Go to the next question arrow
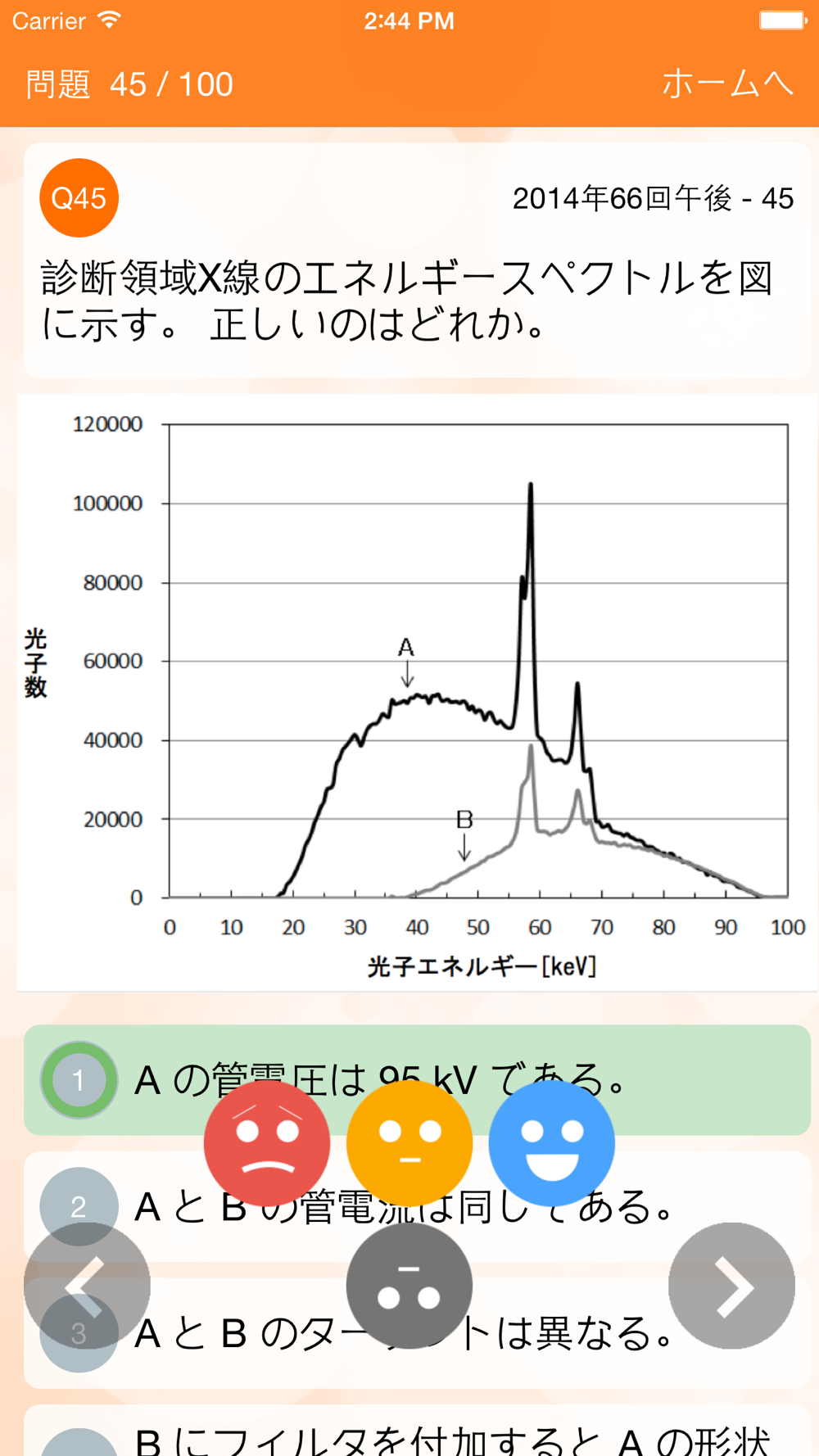This screenshot has height=1456, width=819. pyautogui.click(x=731, y=1286)
